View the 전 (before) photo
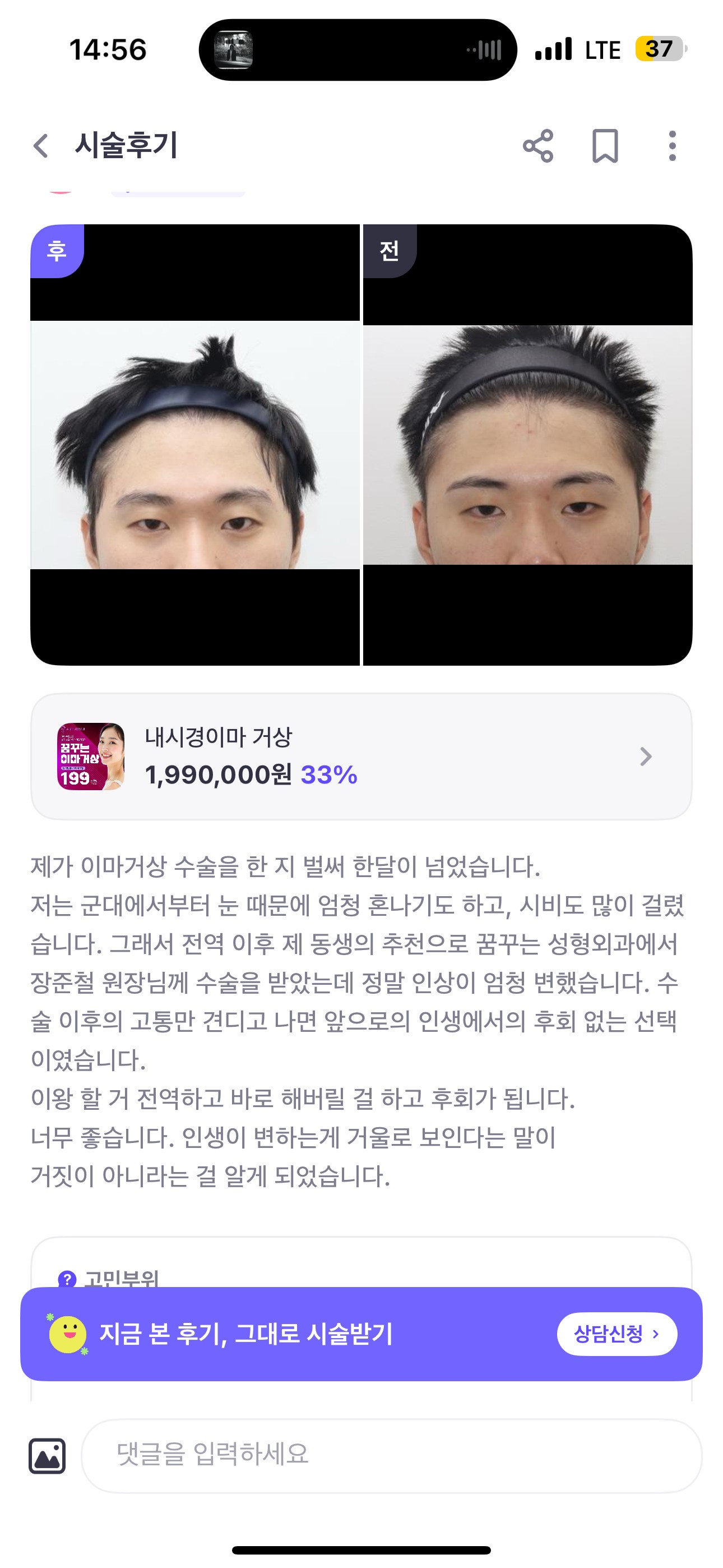The width and height of the screenshot is (723, 1568). (x=527, y=444)
